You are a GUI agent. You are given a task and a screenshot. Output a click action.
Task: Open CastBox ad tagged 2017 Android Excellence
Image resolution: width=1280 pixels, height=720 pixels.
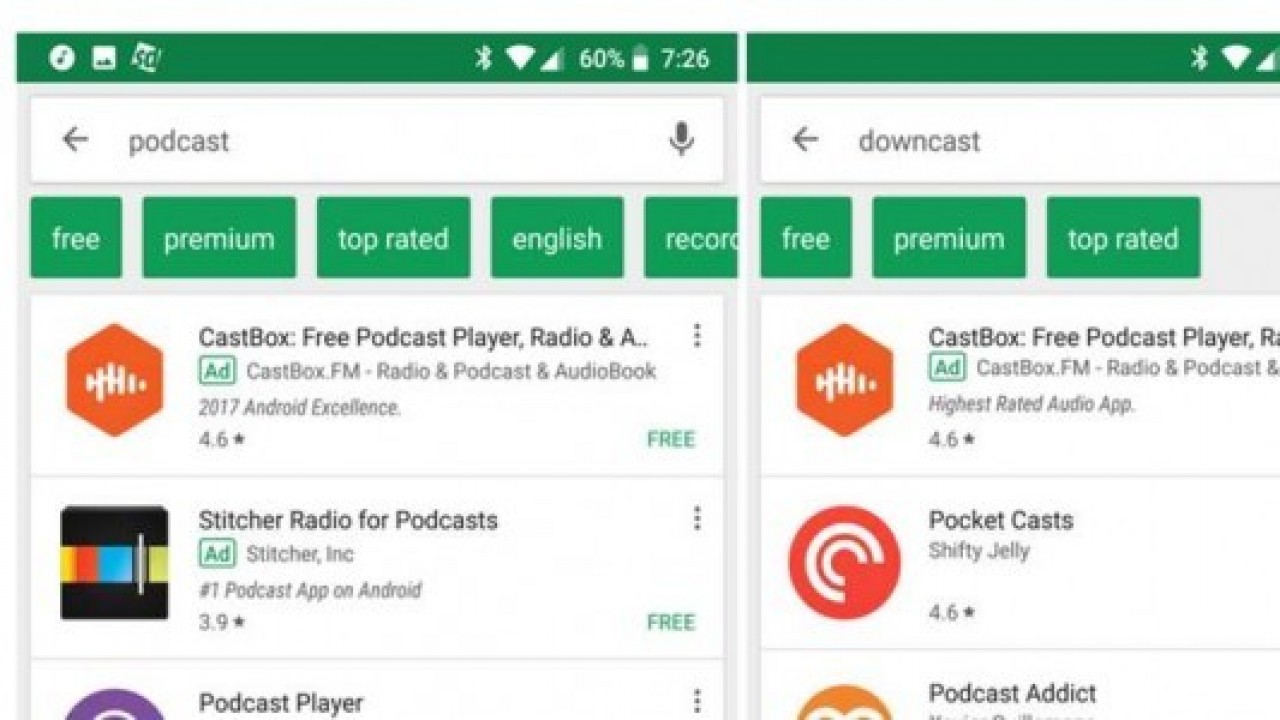coord(377,385)
